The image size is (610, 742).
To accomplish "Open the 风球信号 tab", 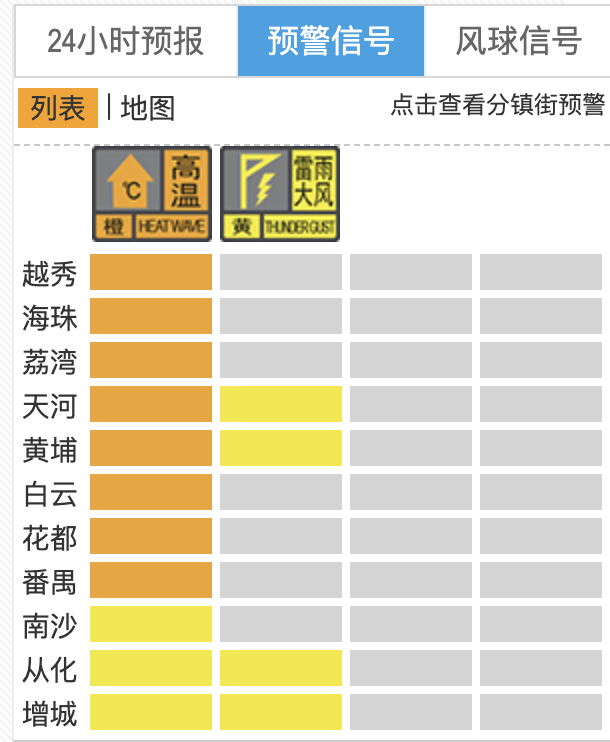I will [x=518, y=41].
